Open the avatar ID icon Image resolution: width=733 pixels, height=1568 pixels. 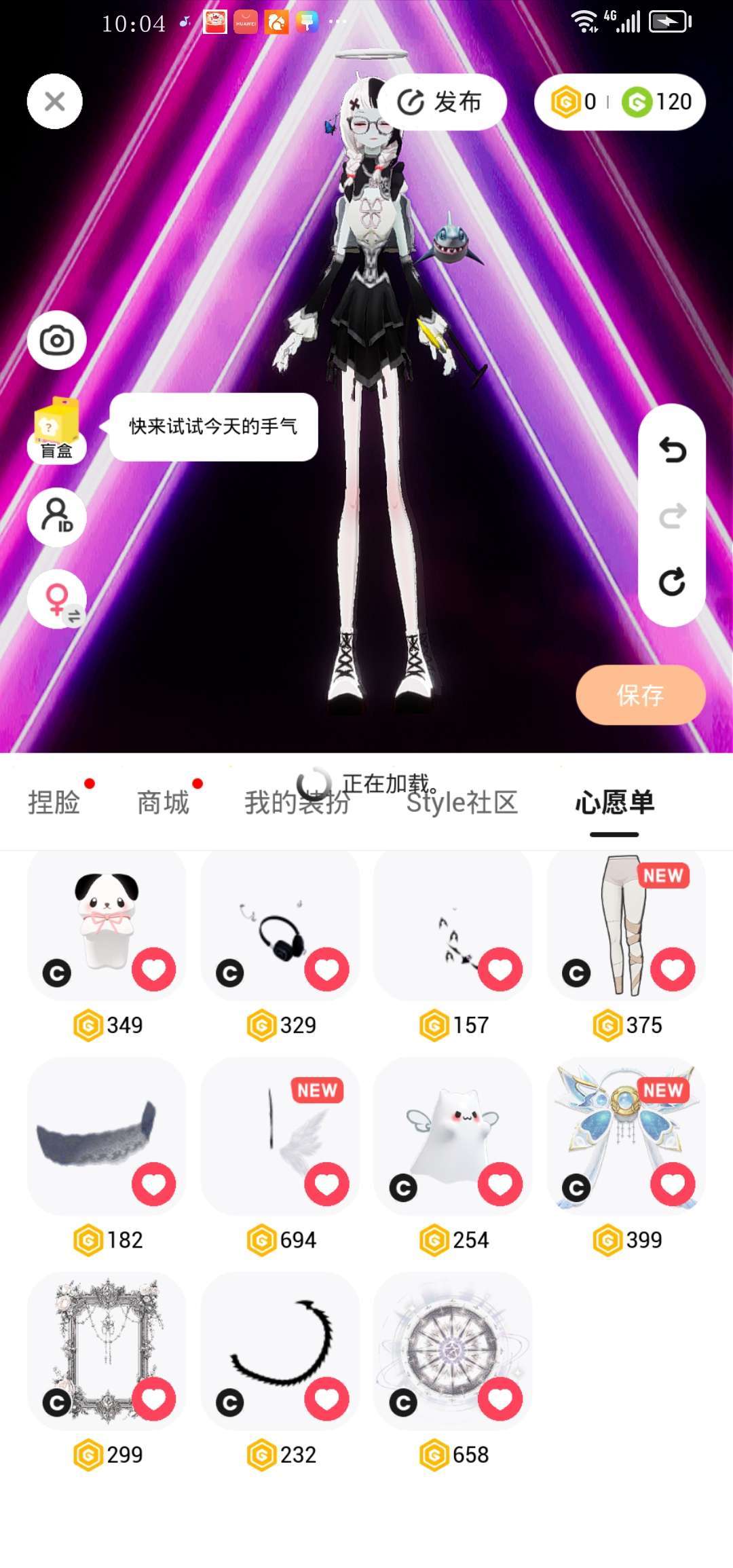tap(57, 517)
